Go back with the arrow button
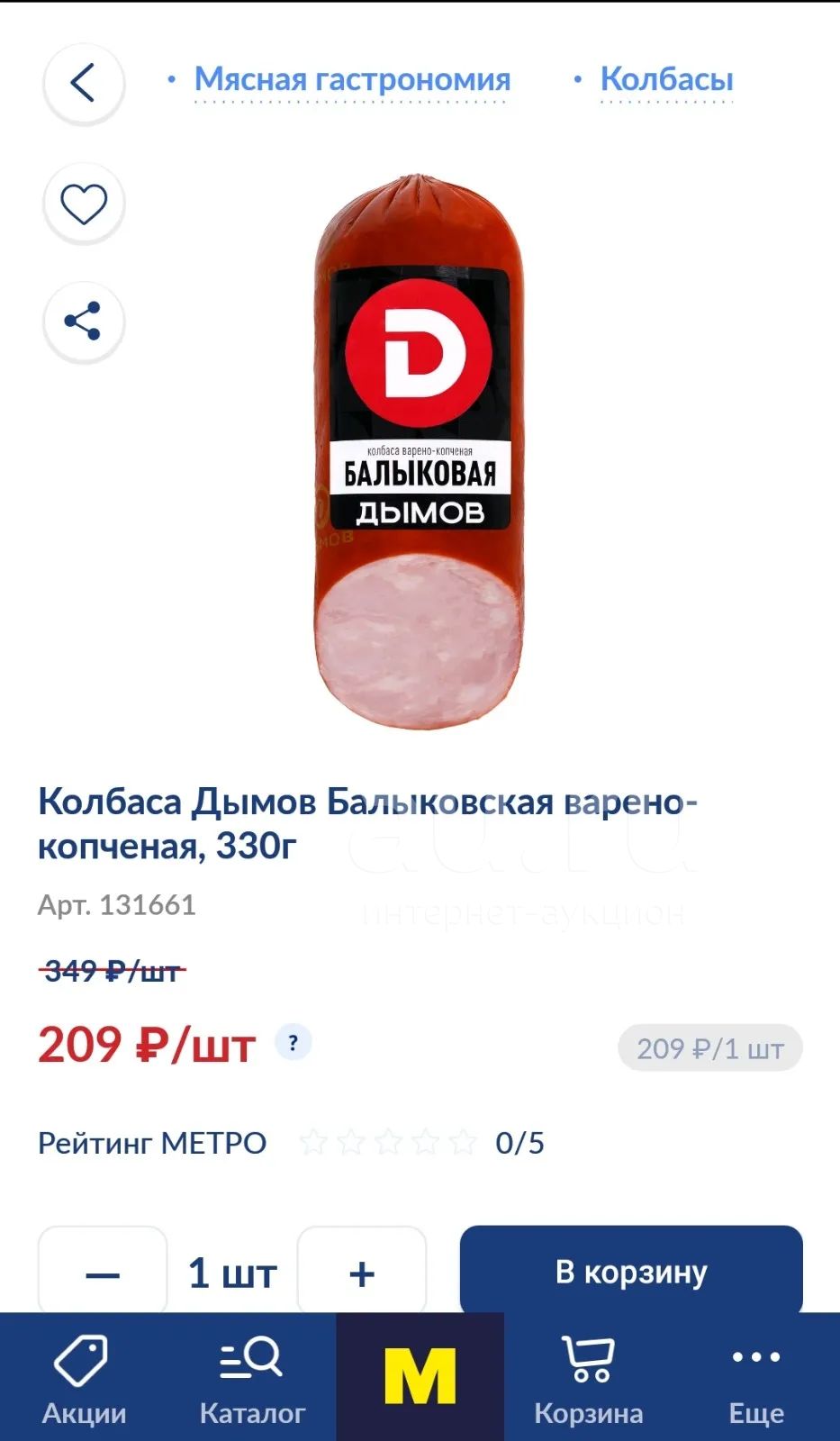The height and width of the screenshot is (1441, 840). [x=83, y=84]
